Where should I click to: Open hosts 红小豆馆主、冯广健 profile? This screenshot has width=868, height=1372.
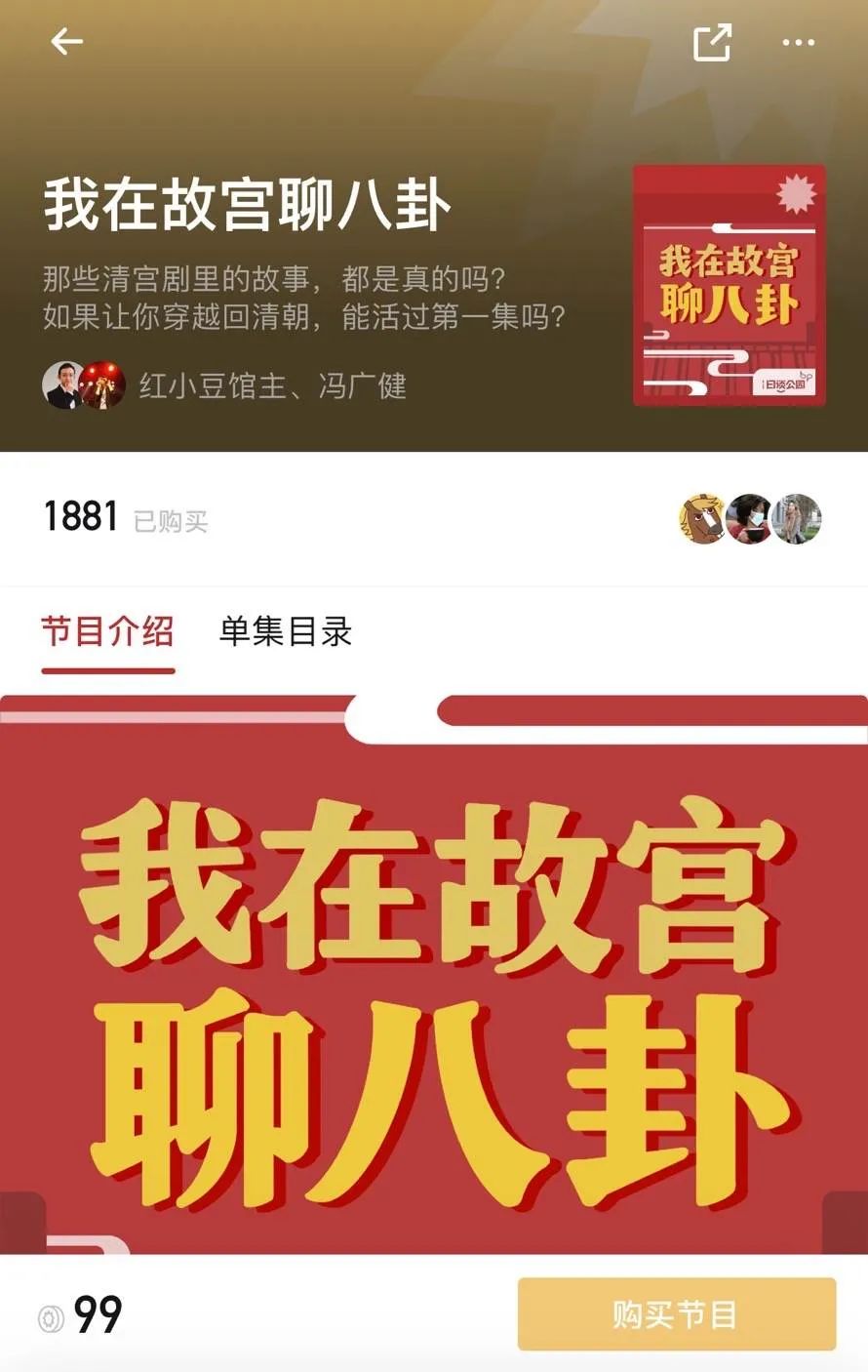(x=224, y=385)
